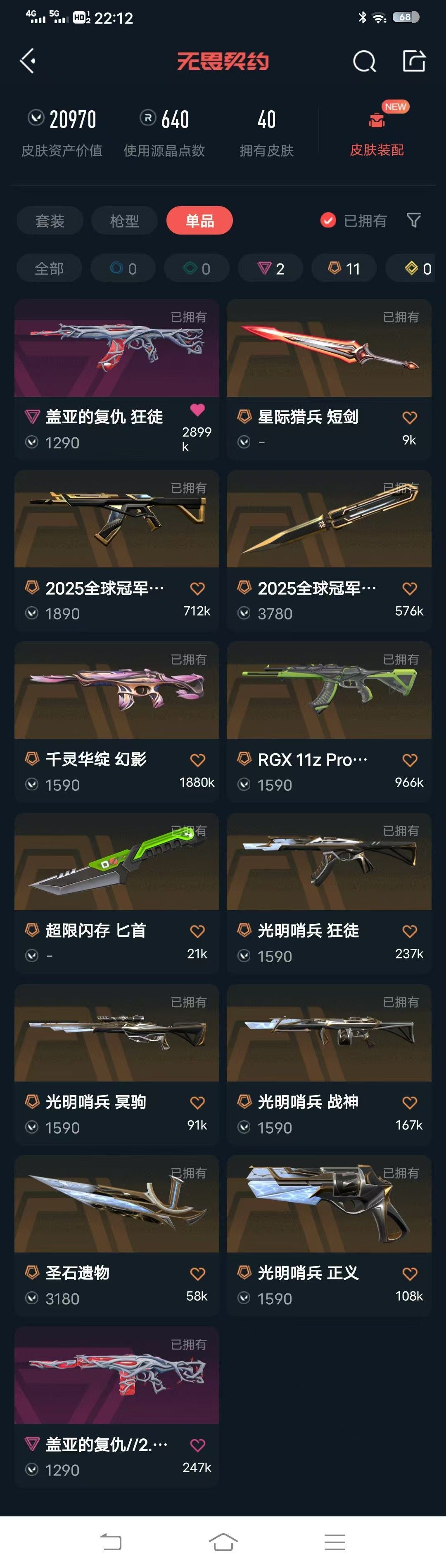Like the 光明哨兵 战神 skin
This screenshot has height=1568, width=446.
coord(410,1102)
